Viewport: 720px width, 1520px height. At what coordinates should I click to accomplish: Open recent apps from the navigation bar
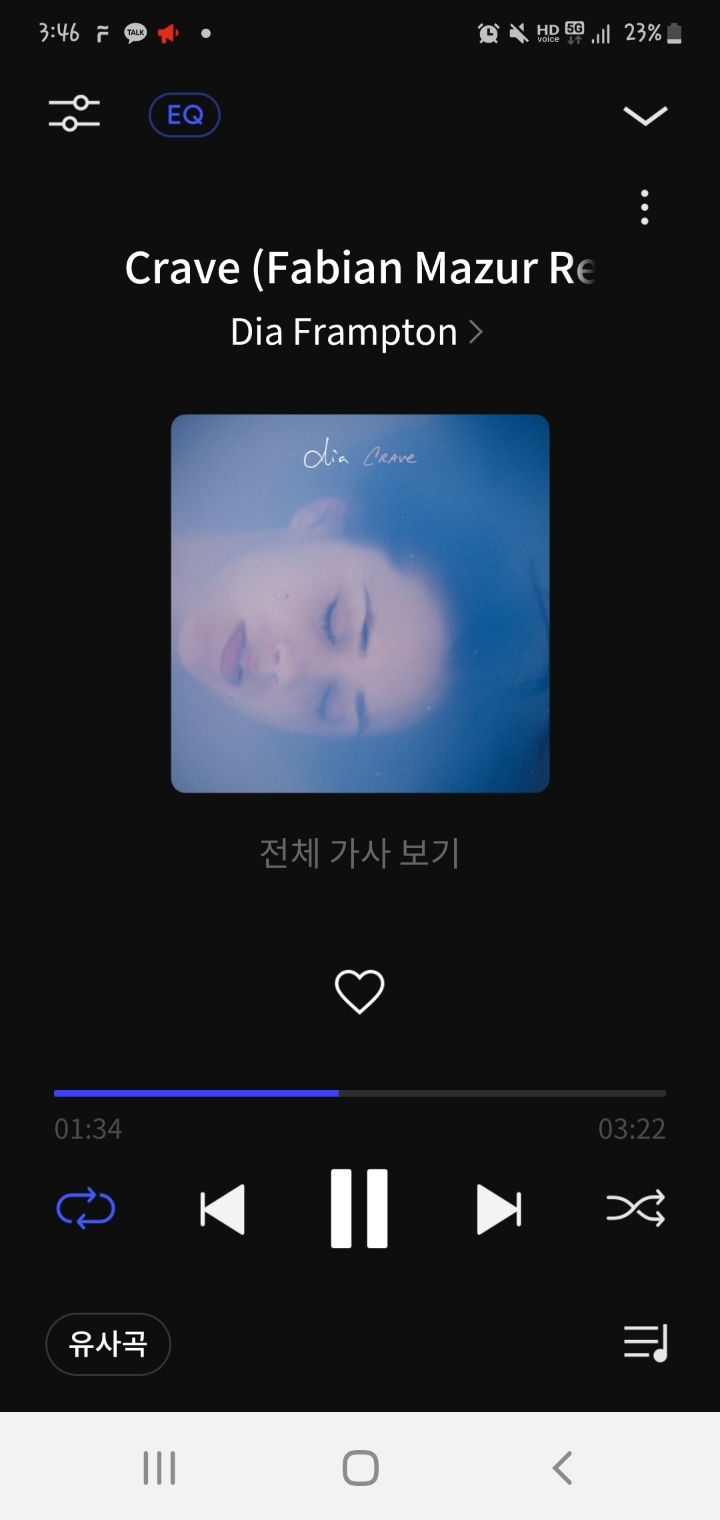click(159, 1468)
